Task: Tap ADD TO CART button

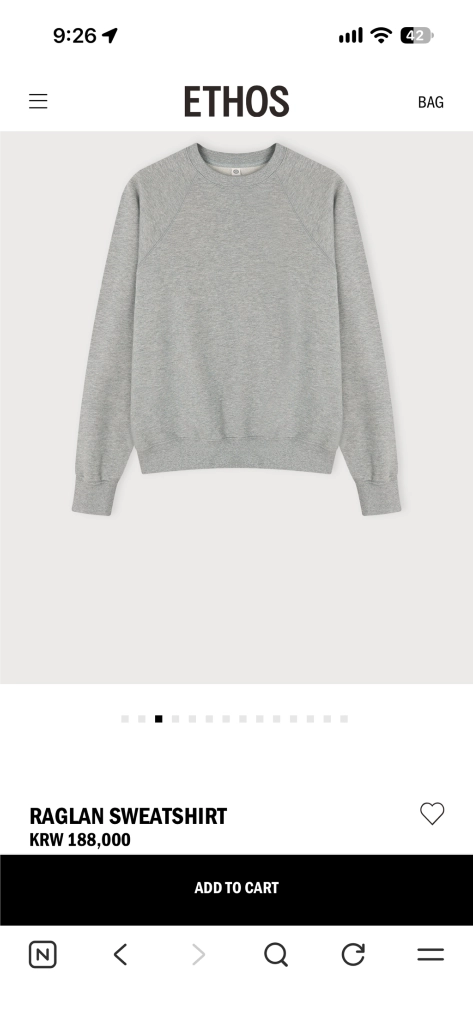Action: coord(236,889)
